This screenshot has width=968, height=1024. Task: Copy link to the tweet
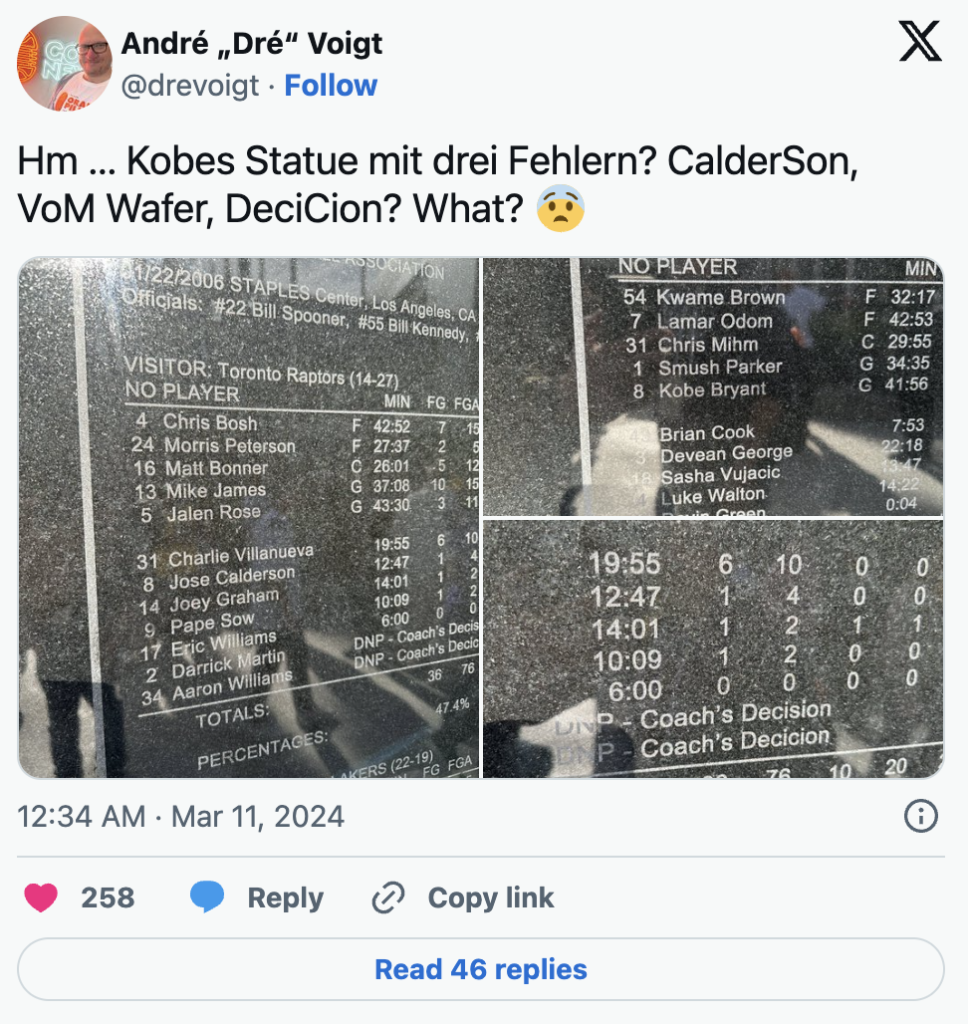tap(463, 898)
